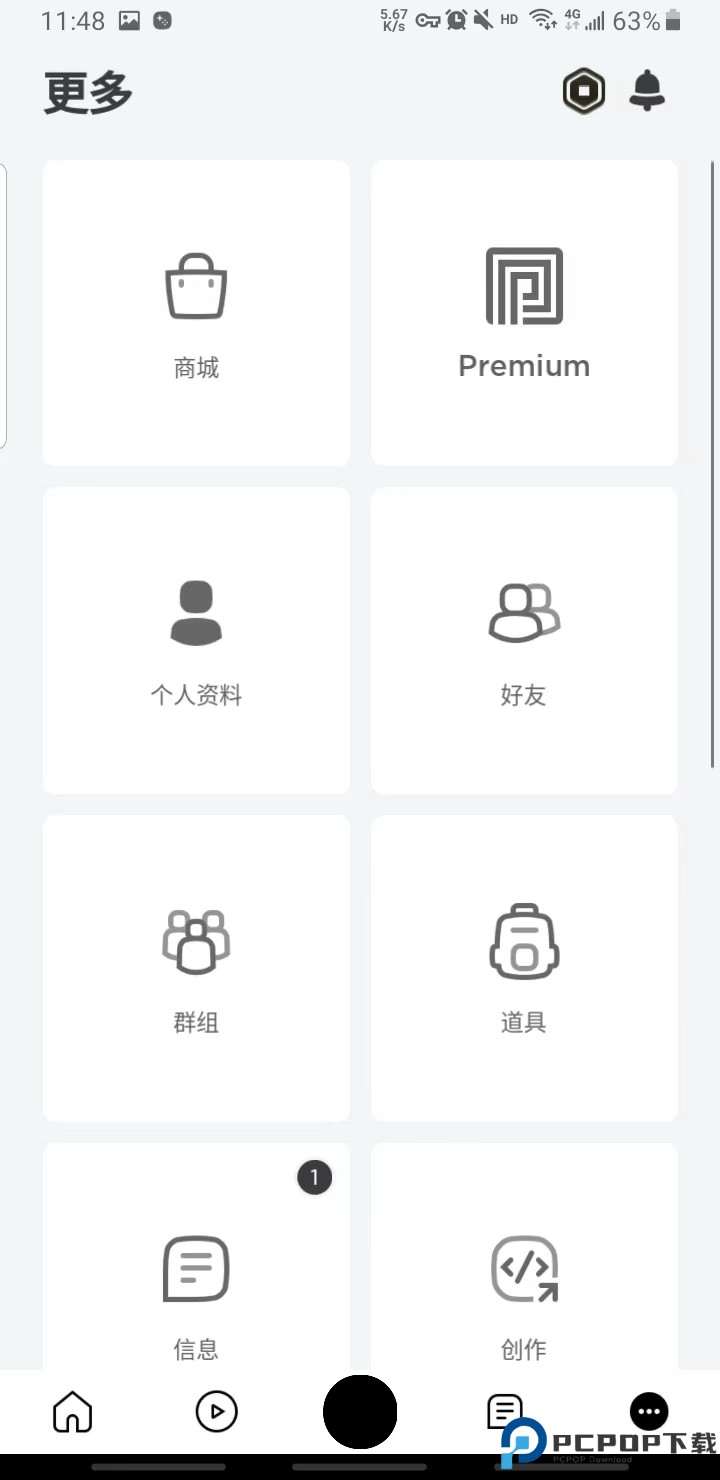Open Discover via the play circle icon
The image size is (720, 1480).
tap(216, 1411)
